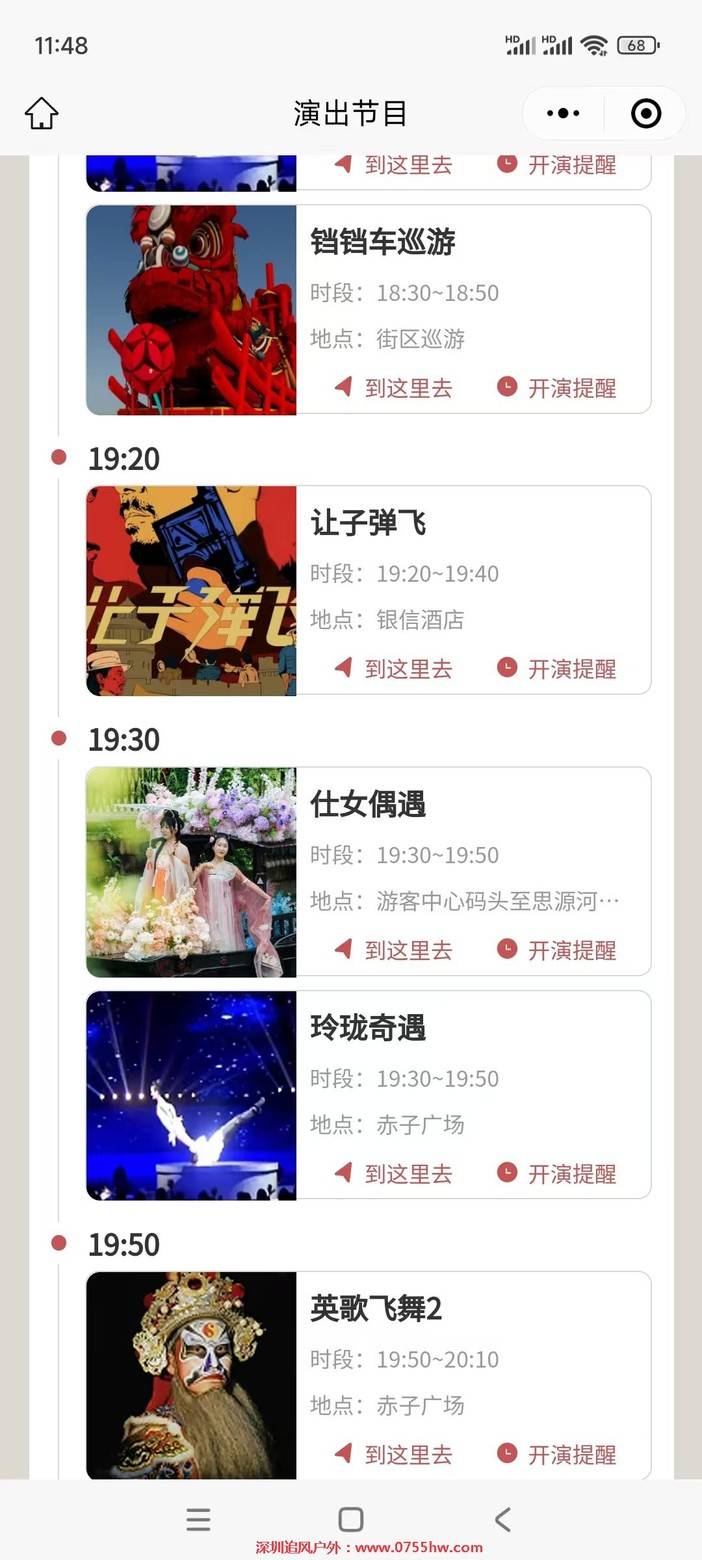Get directions to 仕女偶遇
The image size is (702, 1560).
pyautogui.click(x=394, y=950)
